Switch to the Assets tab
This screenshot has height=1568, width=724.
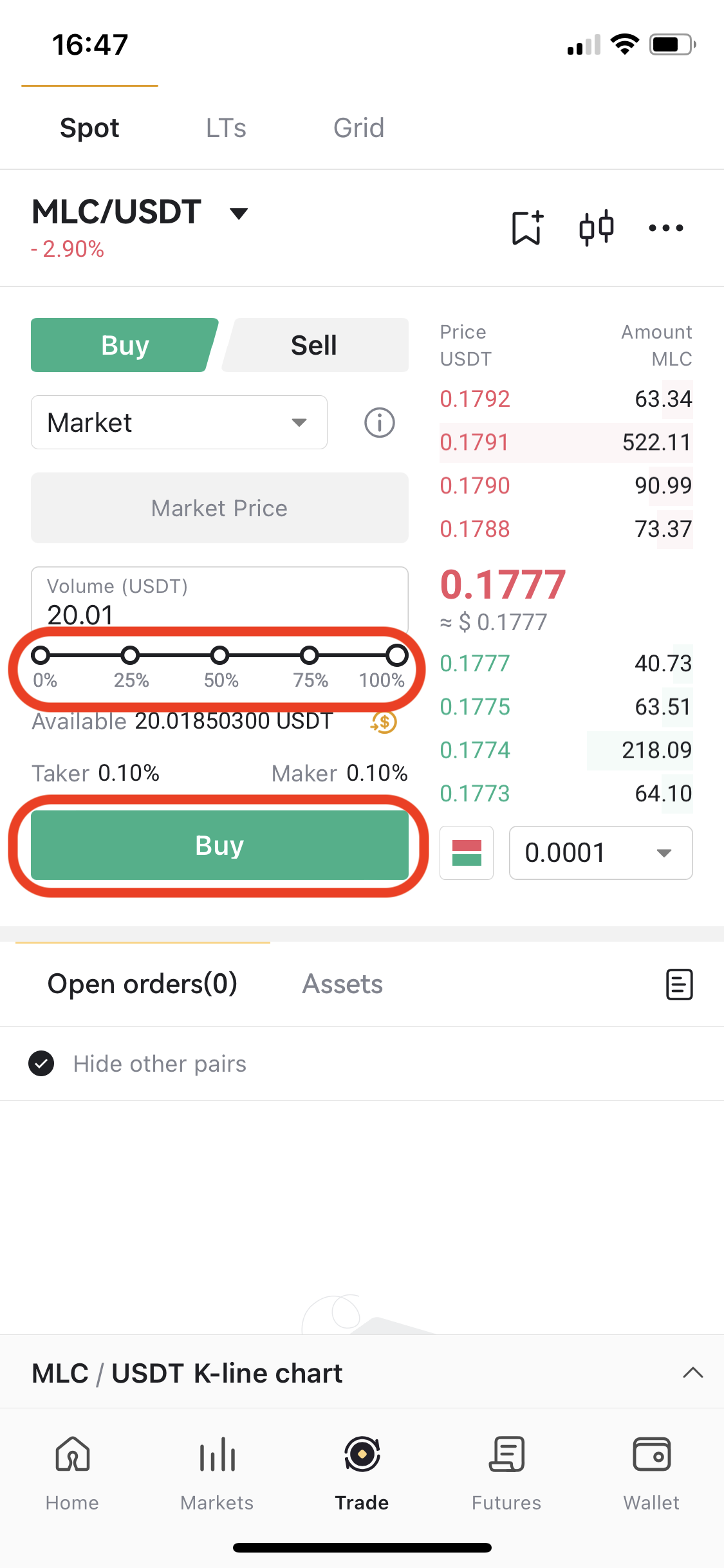point(342,984)
